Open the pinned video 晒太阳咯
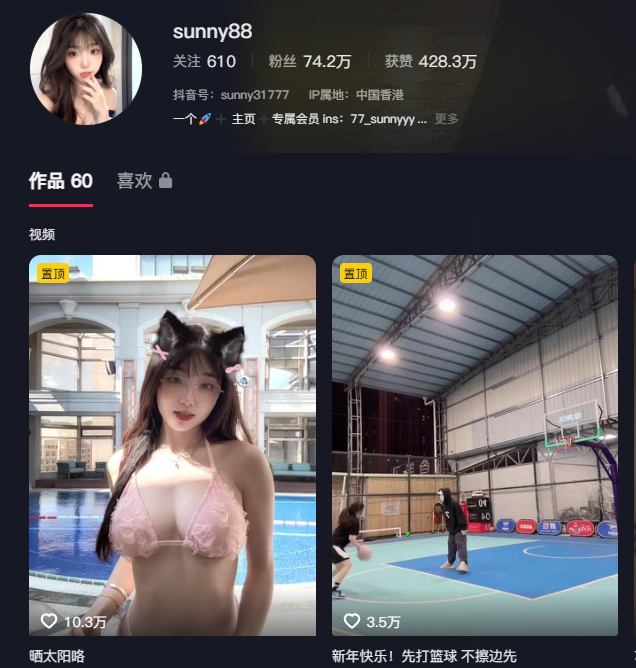636x668 pixels. pyautogui.click(x=172, y=445)
